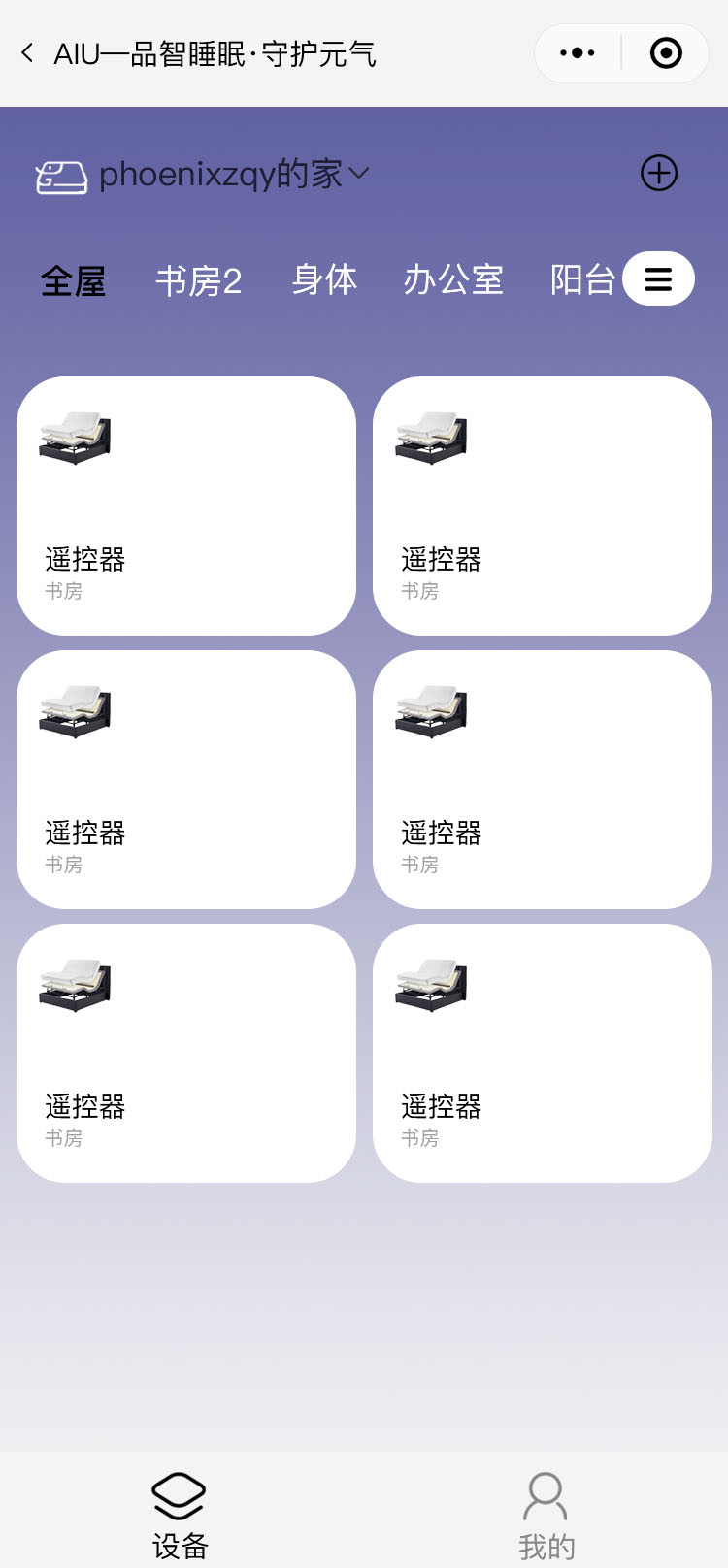Show devices in 办公室

(452, 279)
